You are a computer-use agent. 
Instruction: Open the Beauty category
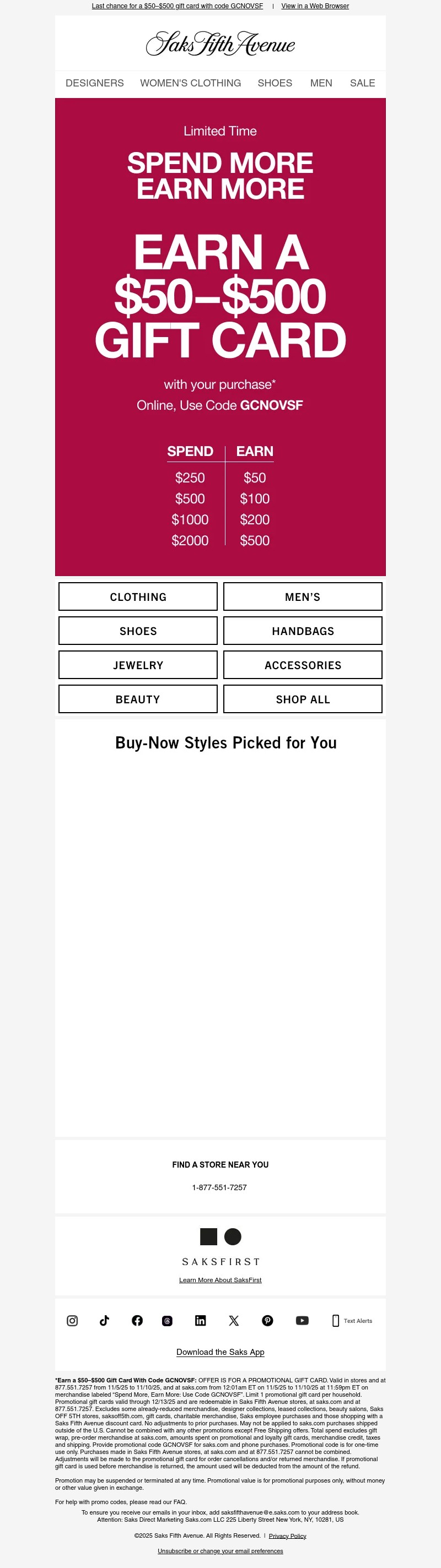click(x=138, y=699)
